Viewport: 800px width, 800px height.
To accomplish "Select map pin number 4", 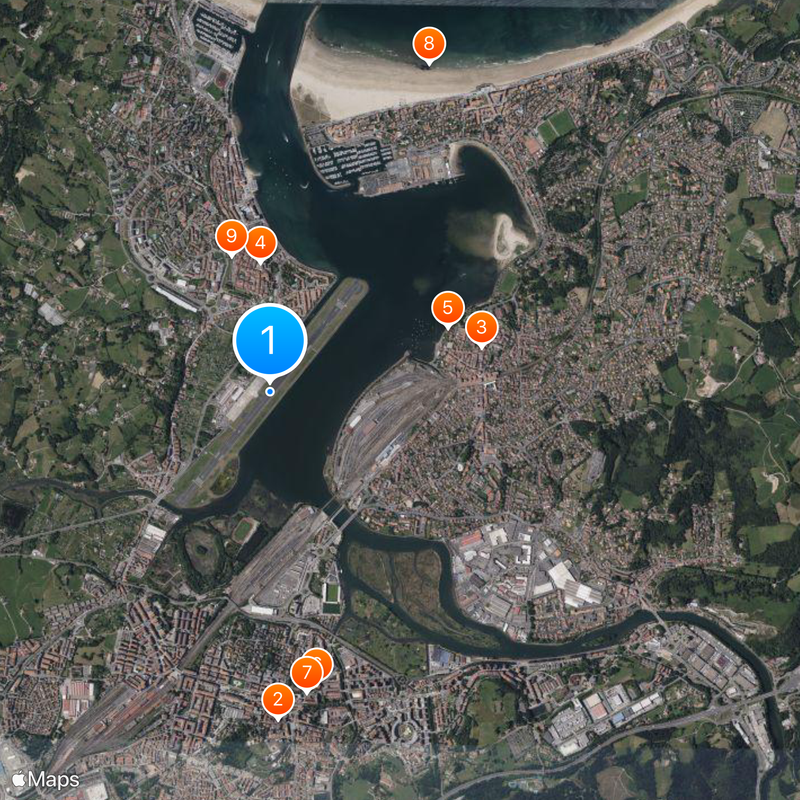I will tap(260, 242).
